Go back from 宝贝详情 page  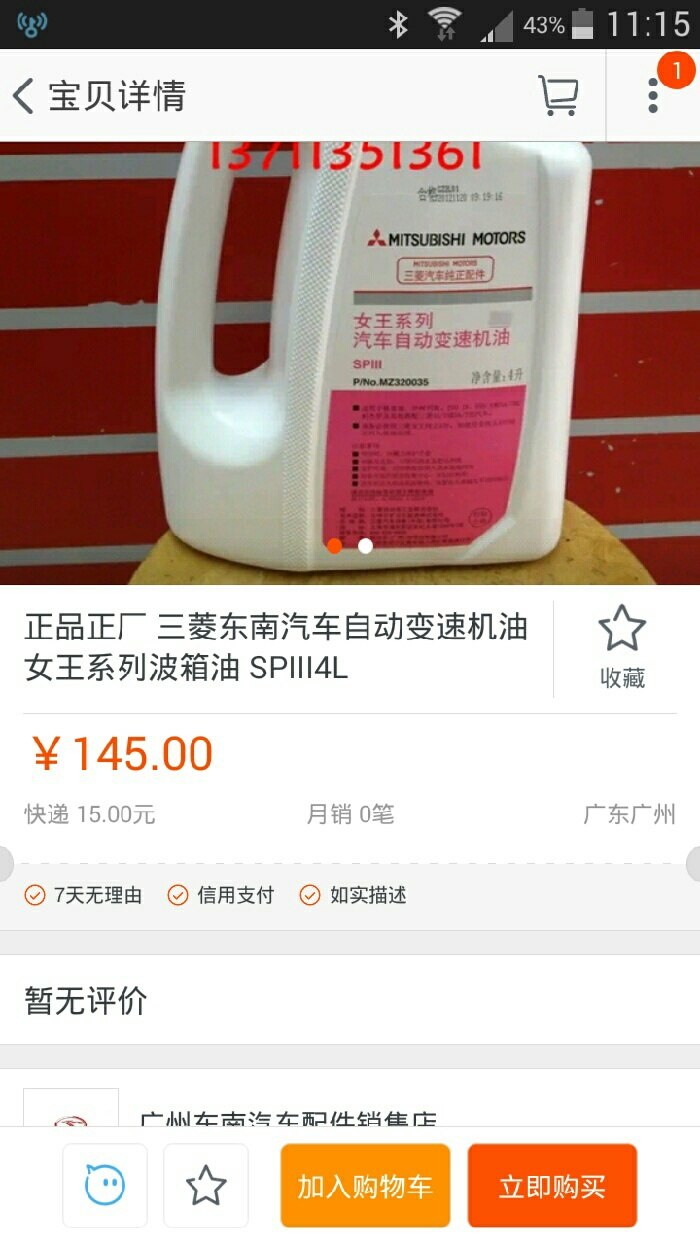[24, 96]
